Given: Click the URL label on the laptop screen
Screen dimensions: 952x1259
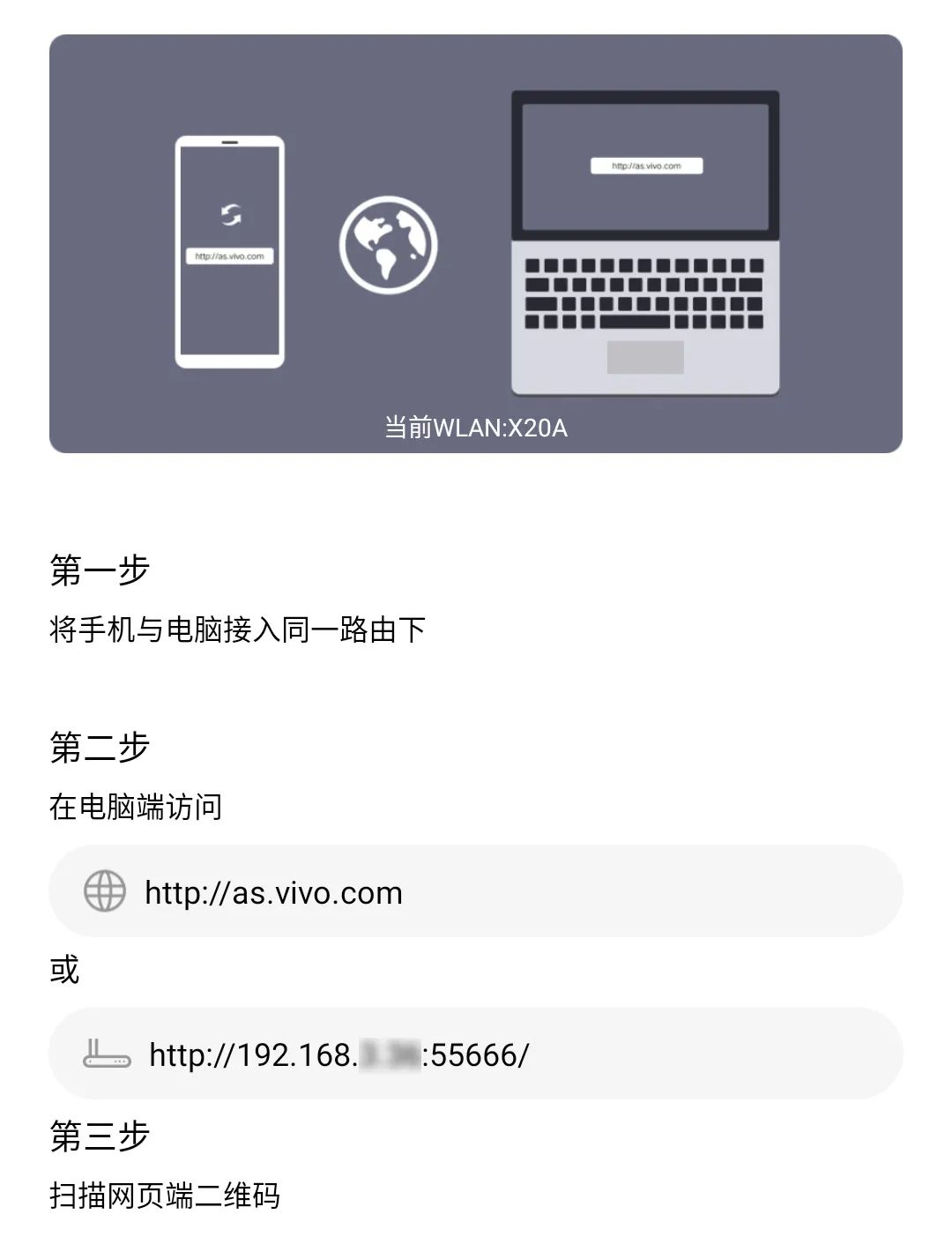Looking at the screenshot, I should [646, 165].
